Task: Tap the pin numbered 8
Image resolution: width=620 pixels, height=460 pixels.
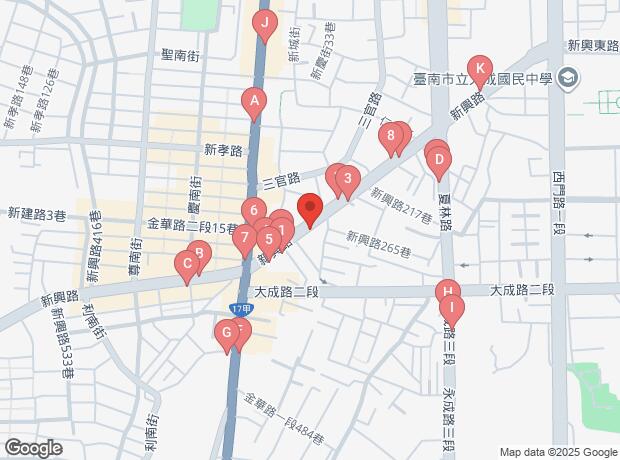Action: pos(391,136)
